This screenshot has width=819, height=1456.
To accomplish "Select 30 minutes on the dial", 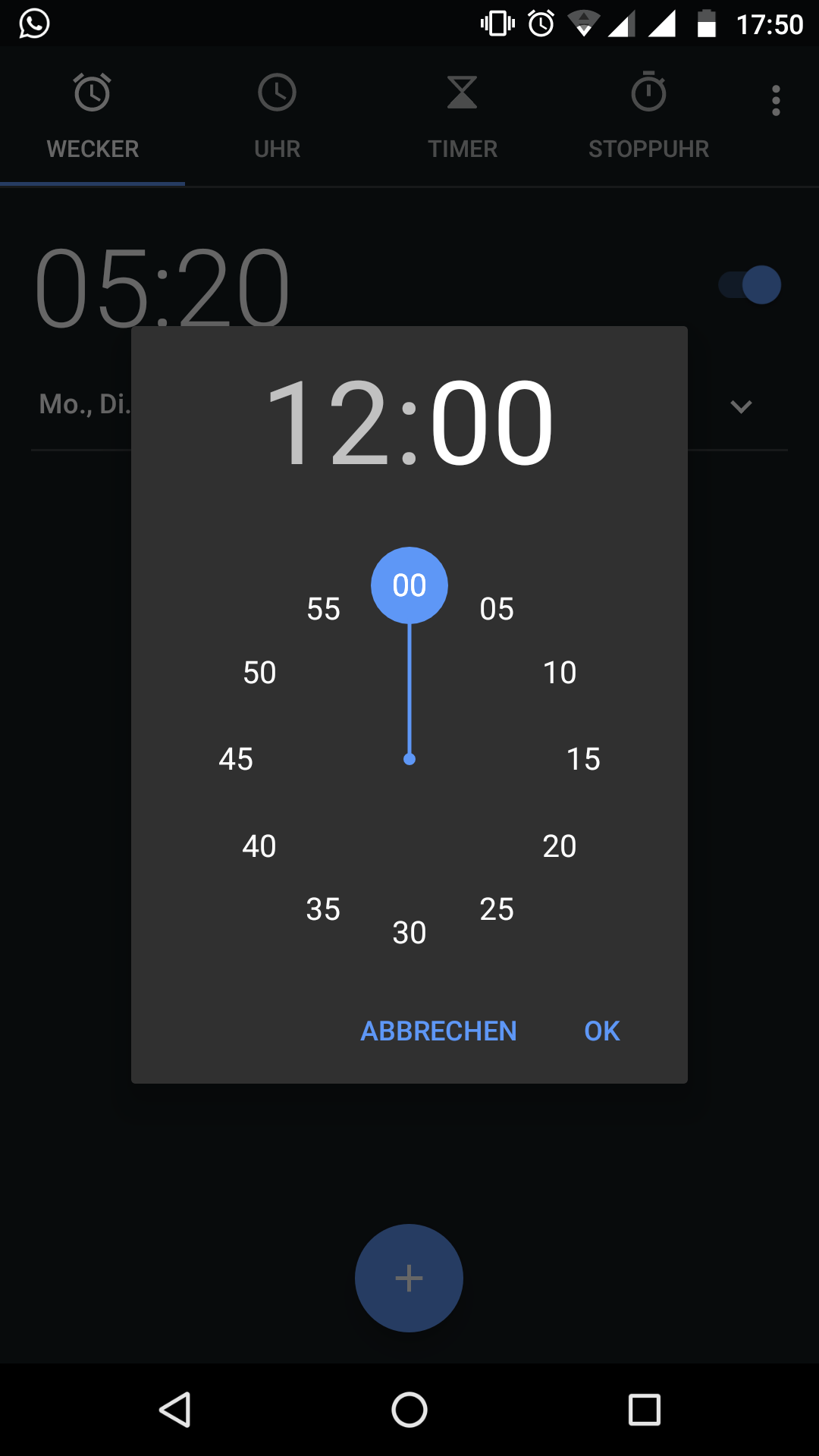I will tap(409, 932).
